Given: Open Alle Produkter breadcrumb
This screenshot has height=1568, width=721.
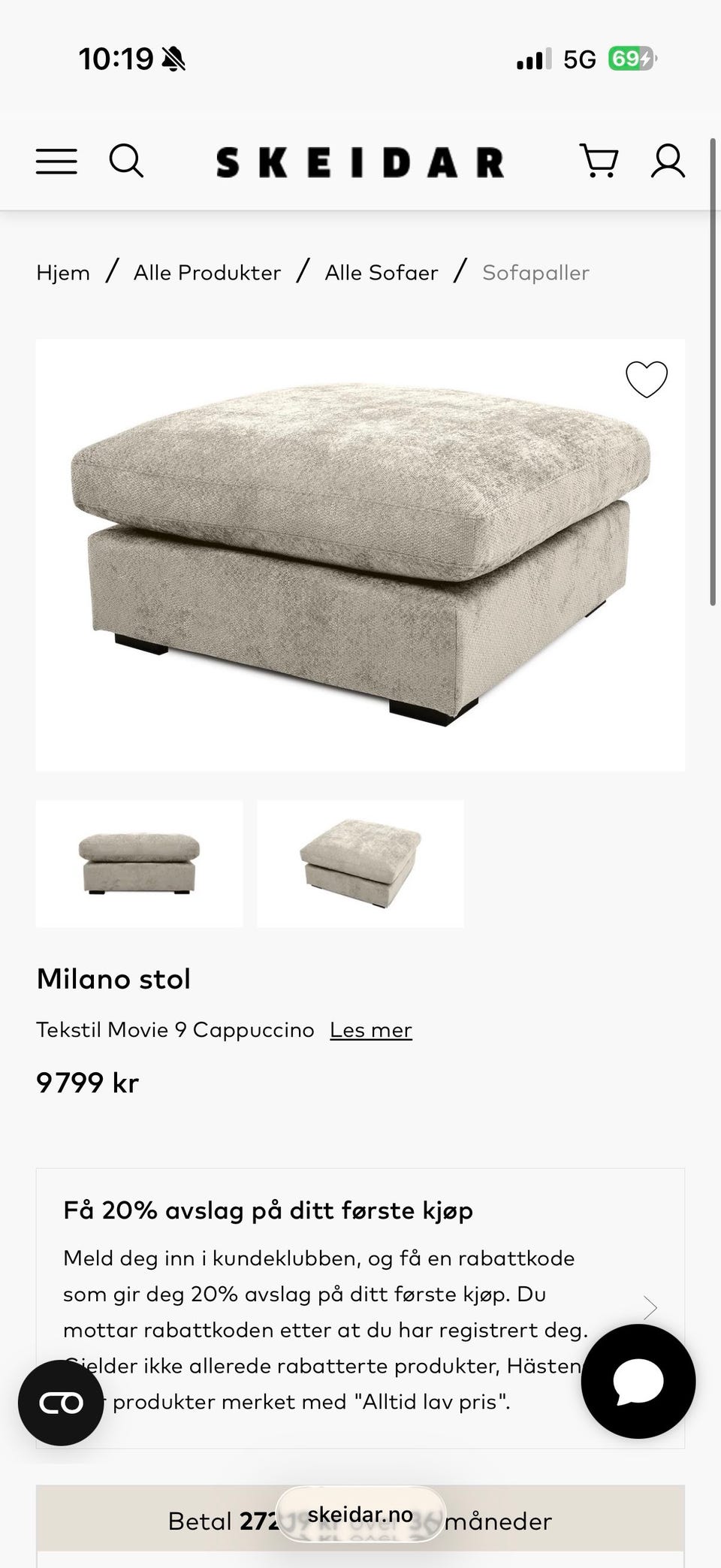Looking at the screenshot, I should pos(207,273).
